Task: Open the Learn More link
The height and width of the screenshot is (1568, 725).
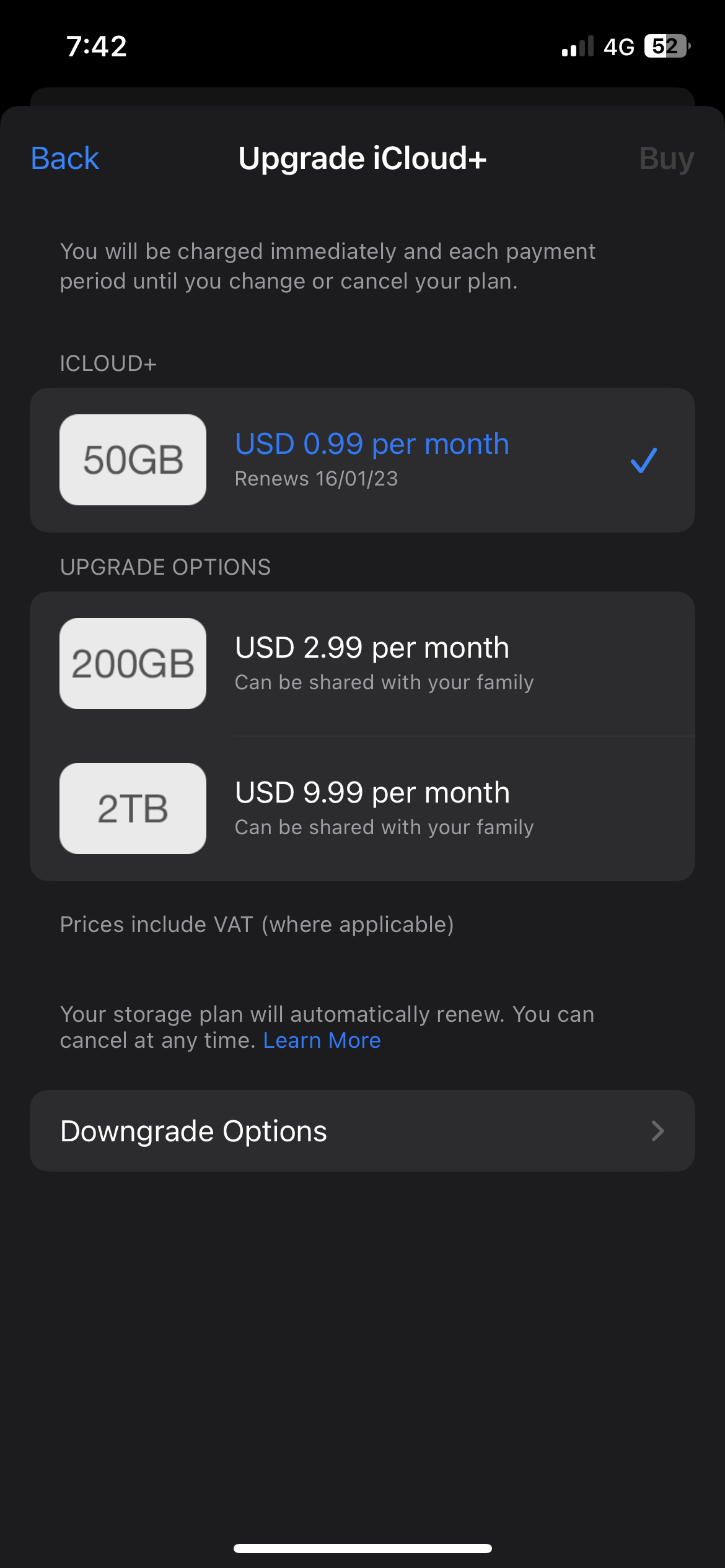Action: (322, 1041)
